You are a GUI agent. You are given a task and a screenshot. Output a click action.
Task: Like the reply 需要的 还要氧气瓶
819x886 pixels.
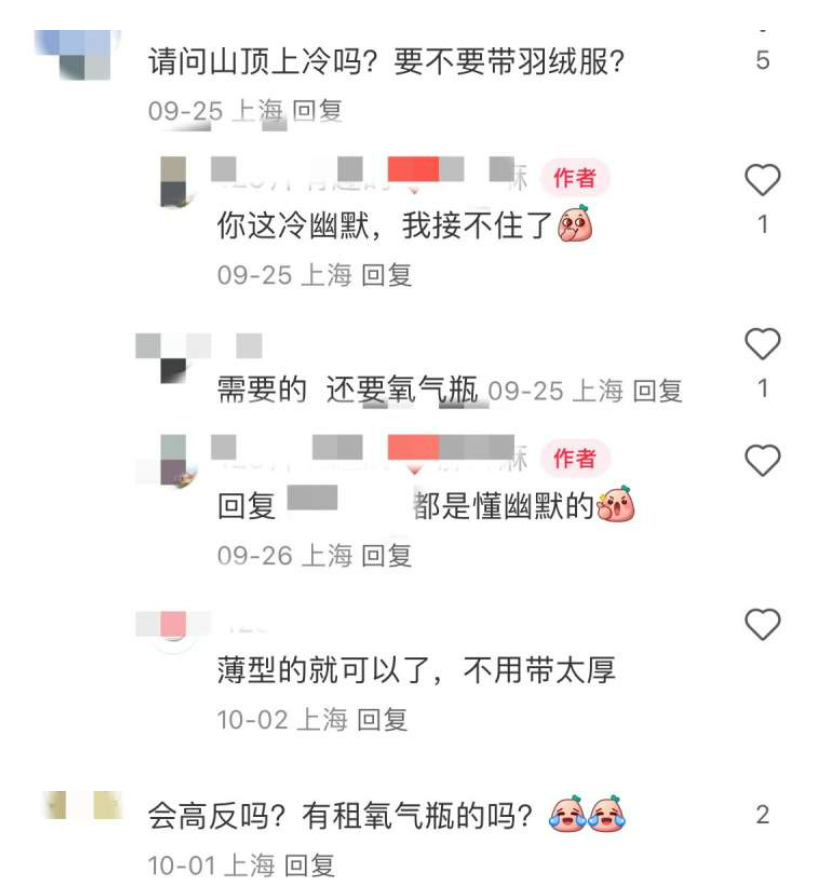coord(762,344)
